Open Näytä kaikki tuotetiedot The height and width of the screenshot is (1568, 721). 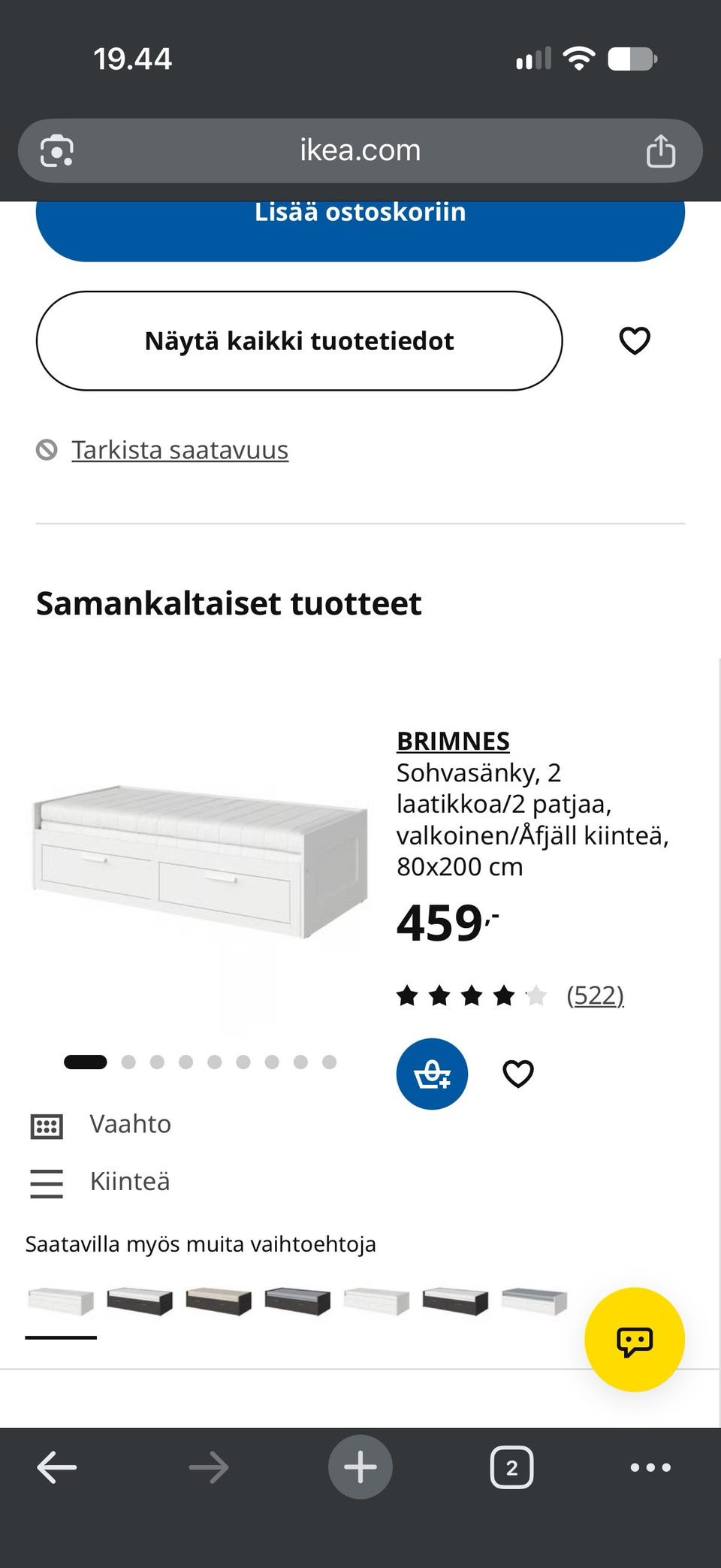coord(299,340)
